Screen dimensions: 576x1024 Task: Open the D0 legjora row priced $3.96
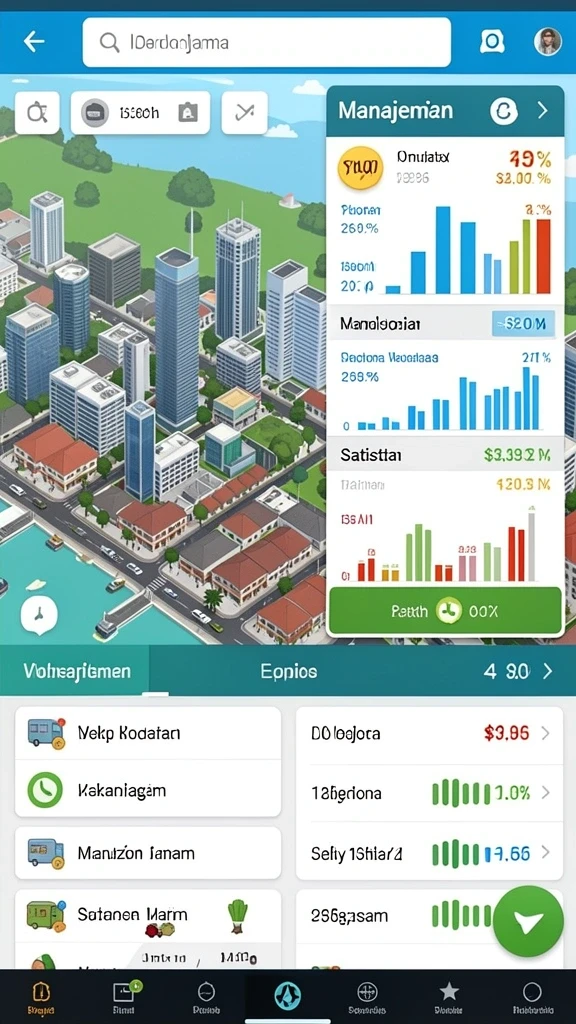coord(429,733)
